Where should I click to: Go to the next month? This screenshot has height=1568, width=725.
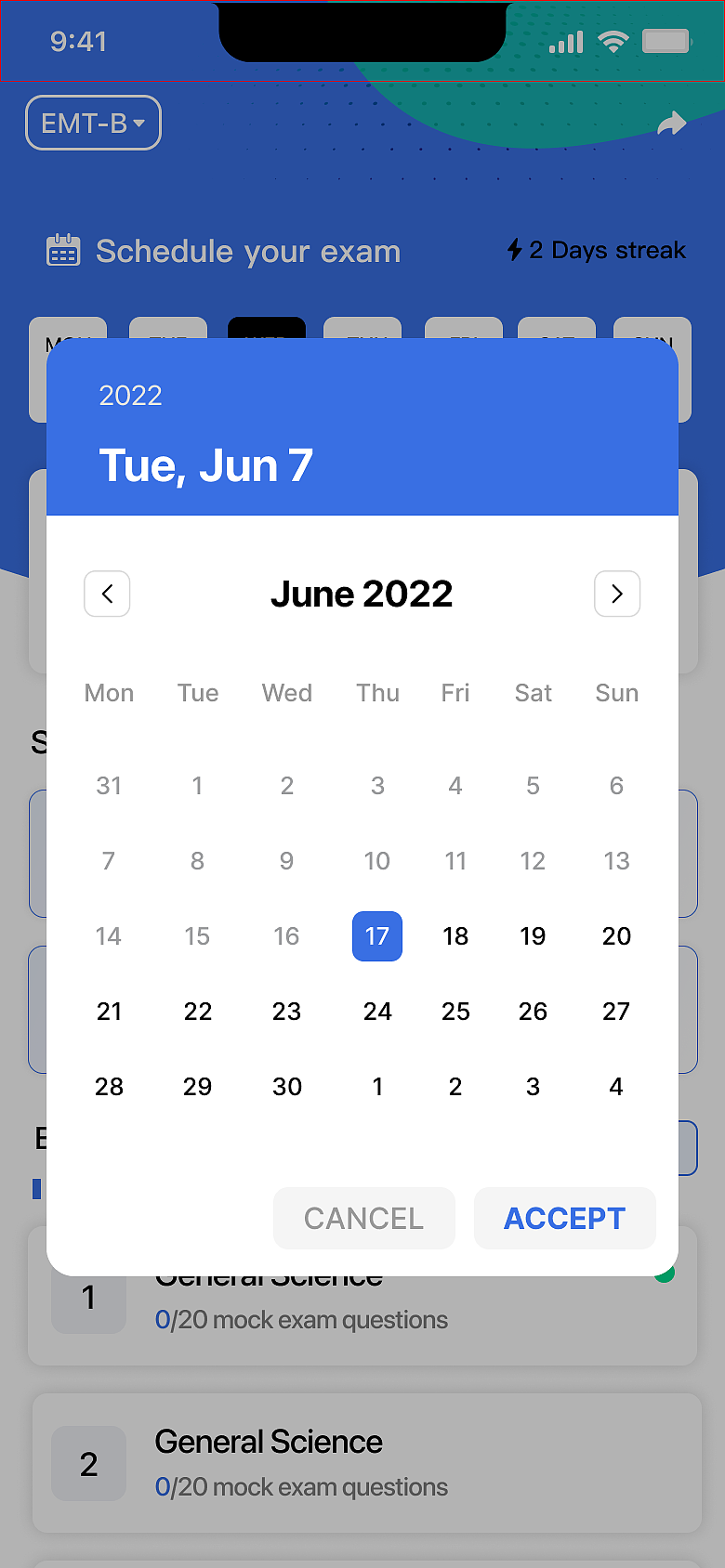(x=617, y=594)
